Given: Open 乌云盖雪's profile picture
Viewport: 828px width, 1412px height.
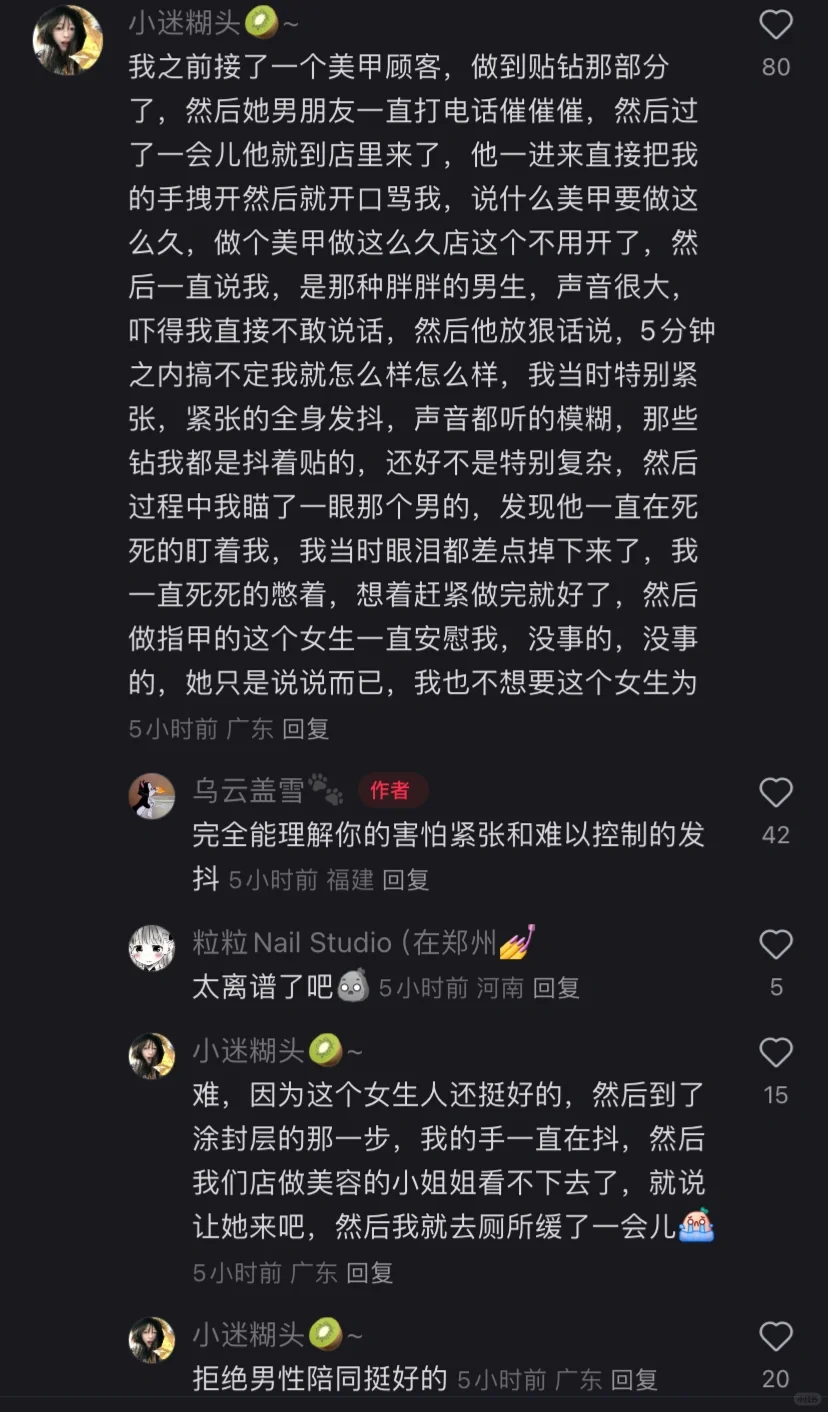Looking at the screenshot, I should coord(152,796).
